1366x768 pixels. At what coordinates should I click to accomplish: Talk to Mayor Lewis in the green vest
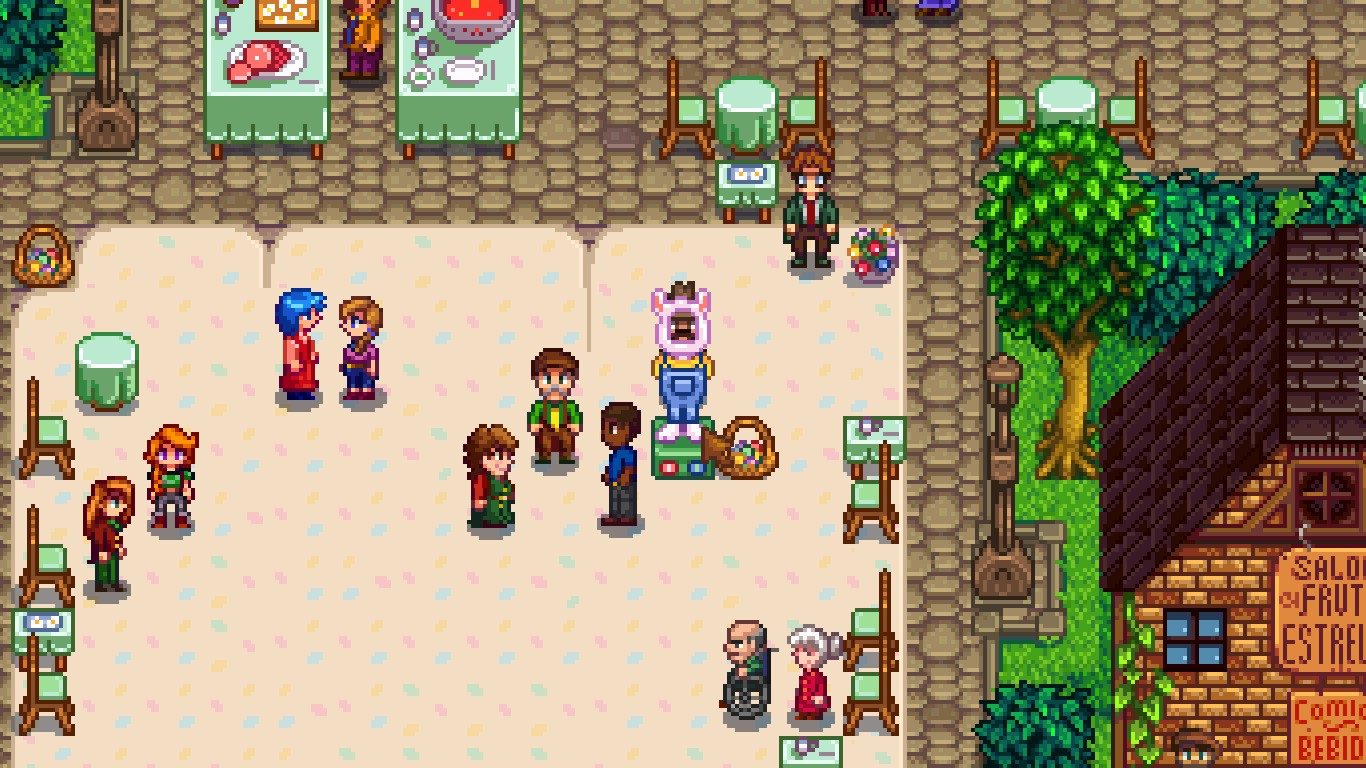pyautogui.click(x=553, y=410)
